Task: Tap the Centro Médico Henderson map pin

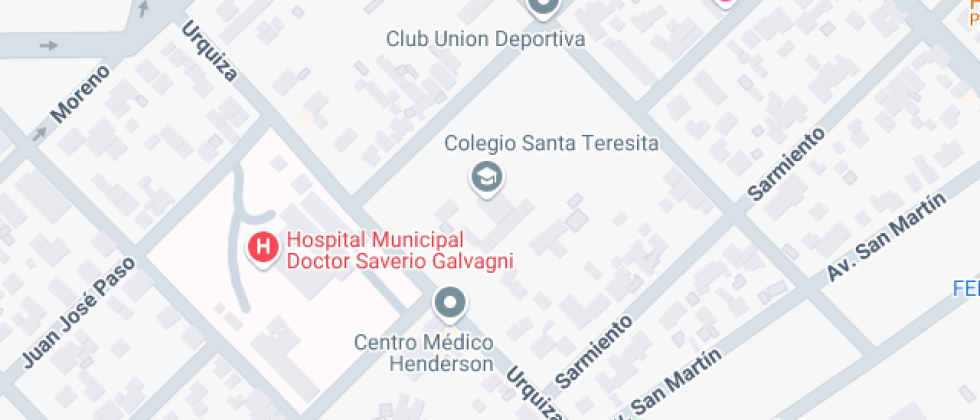Action: tap(451, 302)
